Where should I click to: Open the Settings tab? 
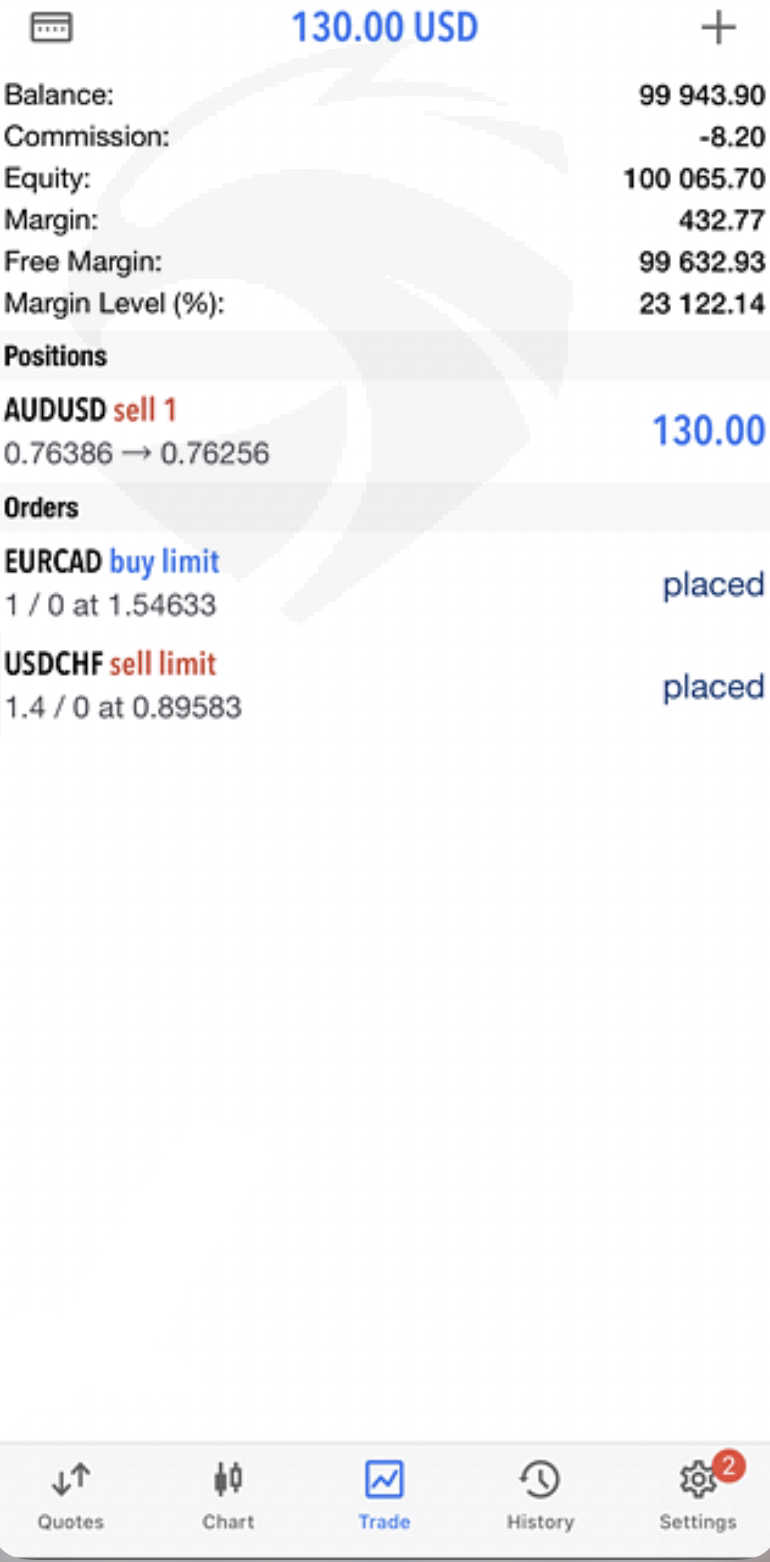pos(698,1497)
